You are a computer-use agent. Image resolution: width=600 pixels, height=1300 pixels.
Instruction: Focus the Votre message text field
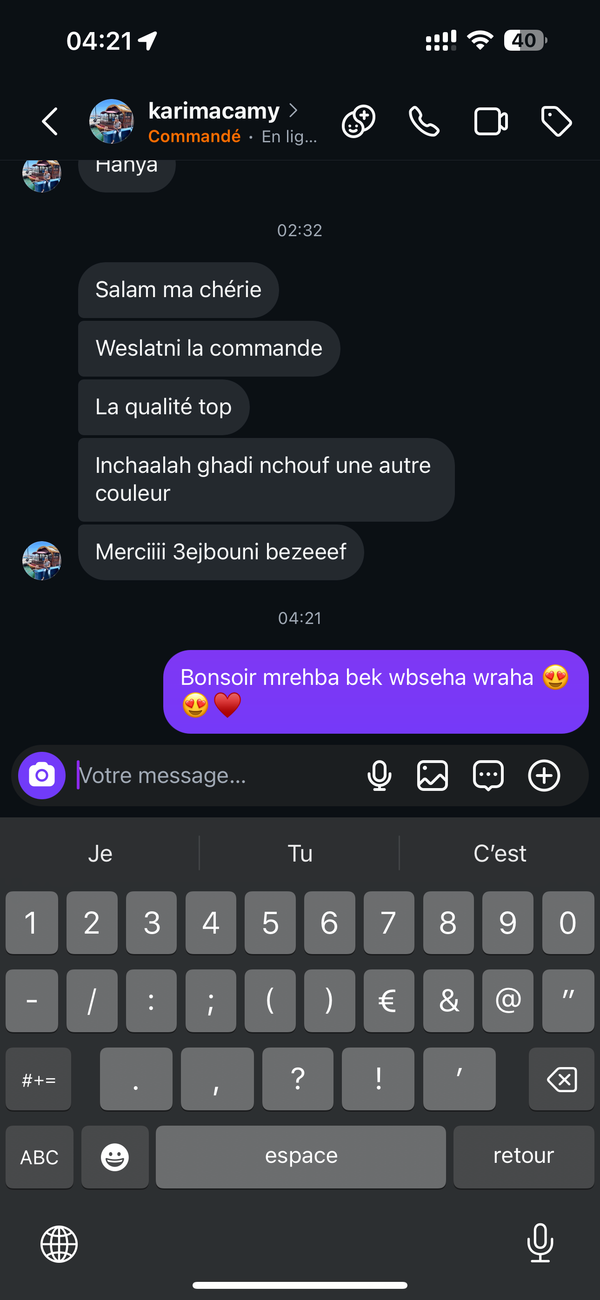click(x=215, y=775)
